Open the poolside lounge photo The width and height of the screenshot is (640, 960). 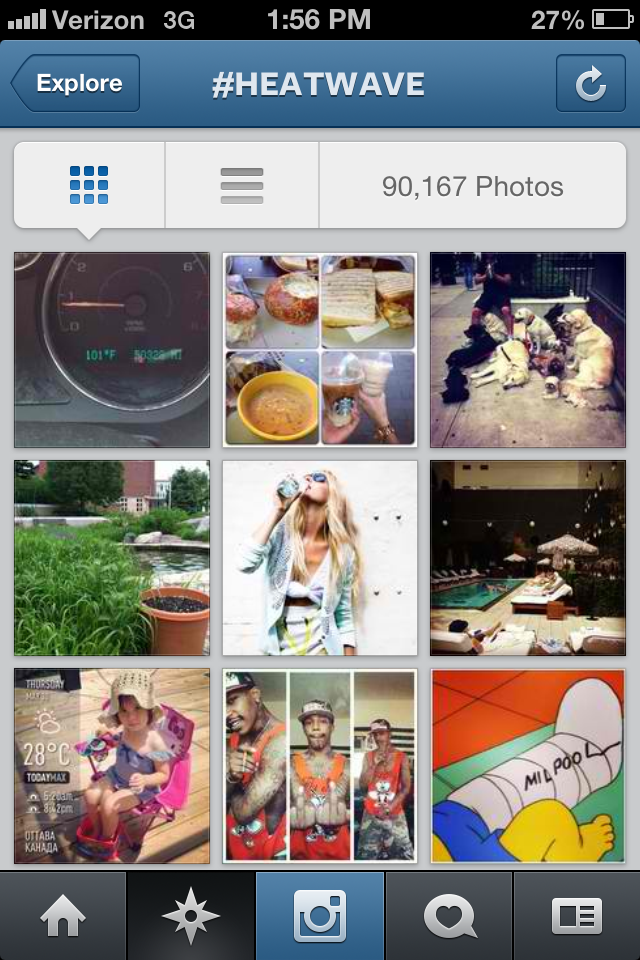528,557
